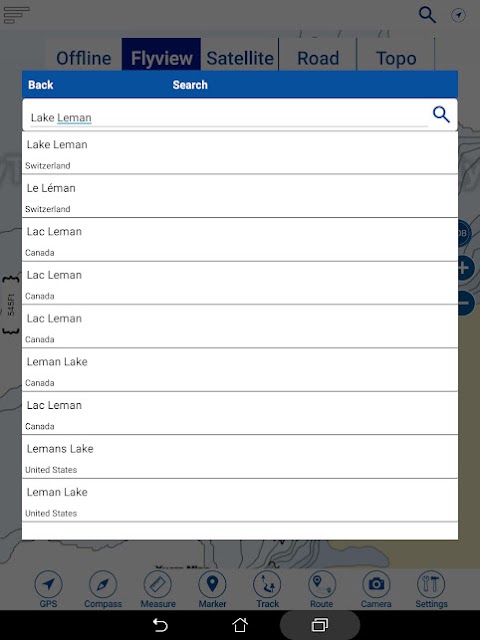Viewport: 480px width, 640px height.
Task: Go to the system home screen
Action: [240, 625]
